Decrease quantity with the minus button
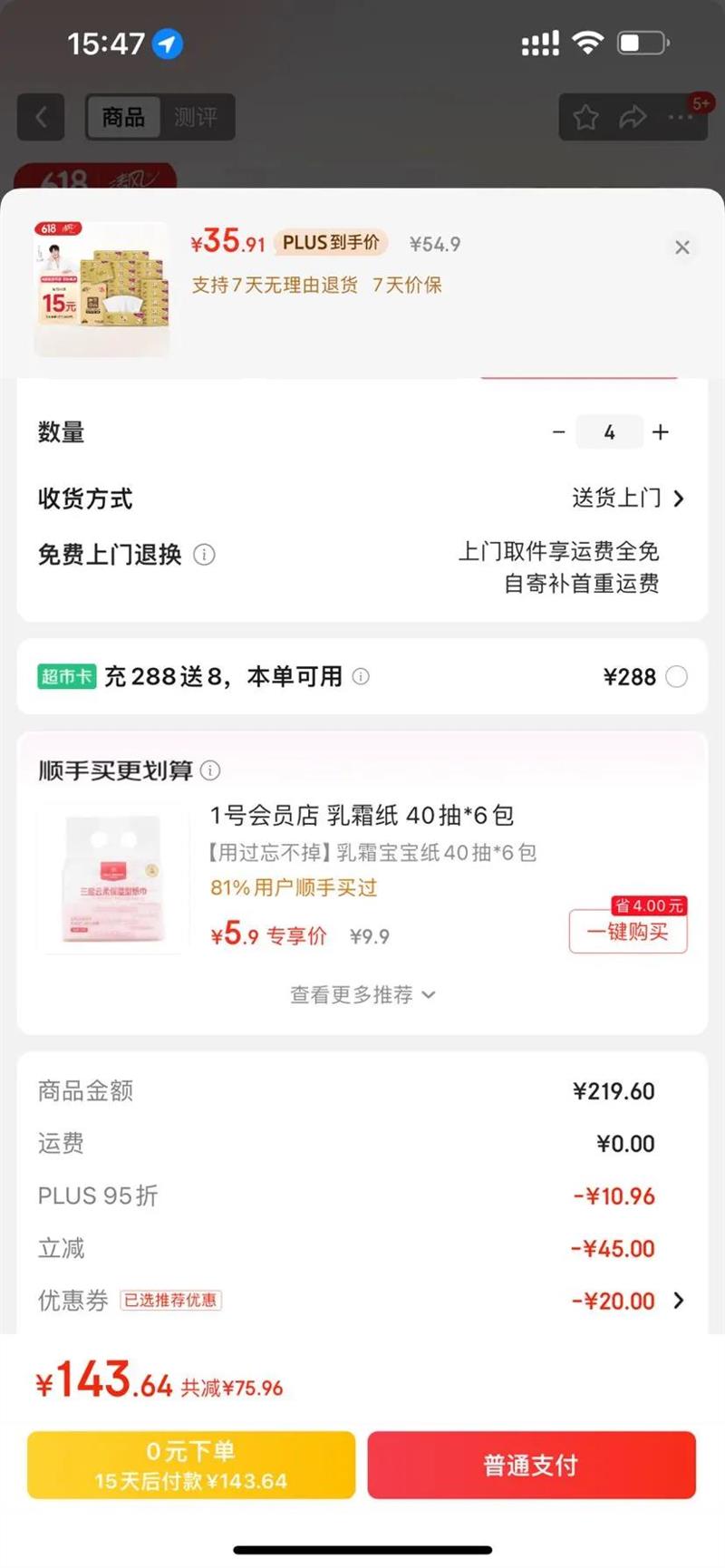This screenshot has height=1568, width=725. (x=559, y=432)
